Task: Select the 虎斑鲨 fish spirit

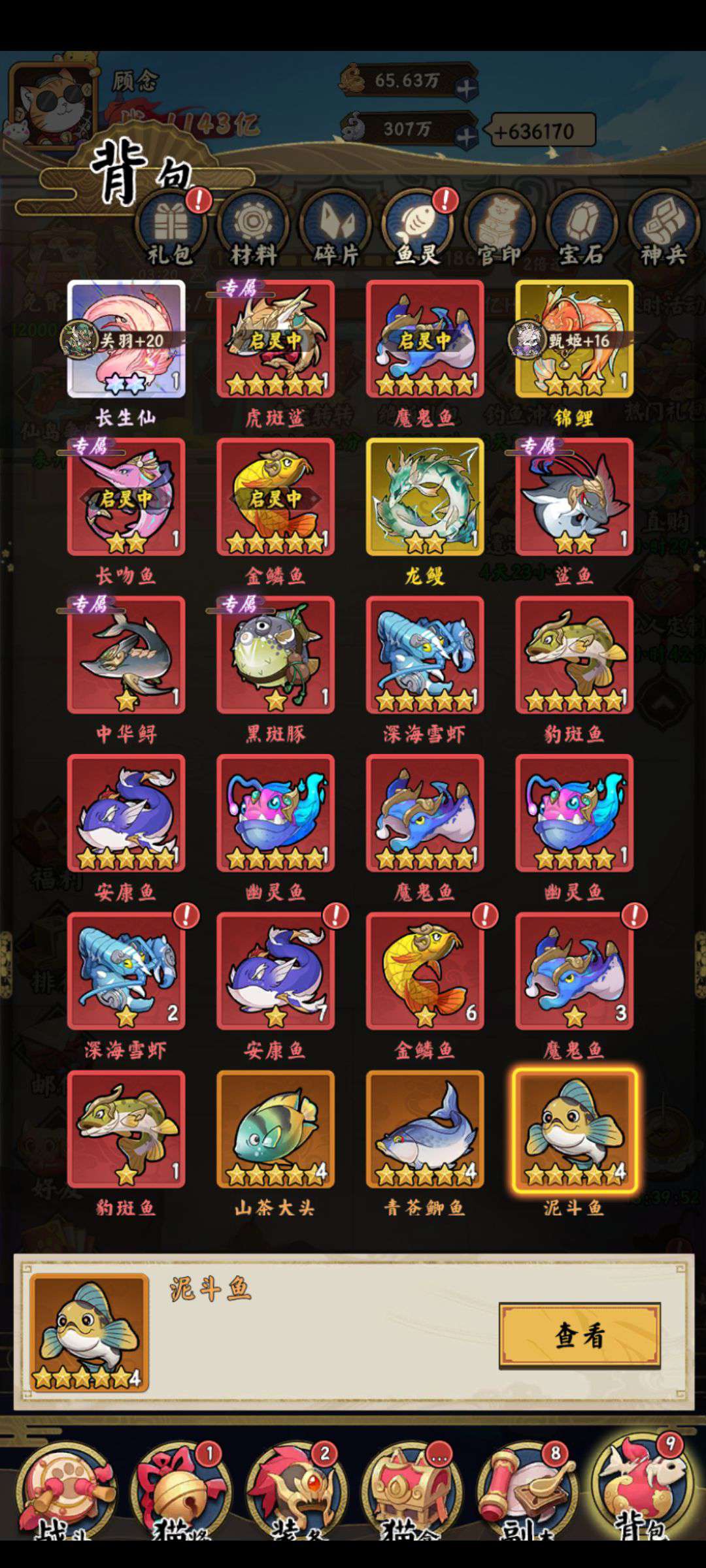Action: (x=275, y=339)
